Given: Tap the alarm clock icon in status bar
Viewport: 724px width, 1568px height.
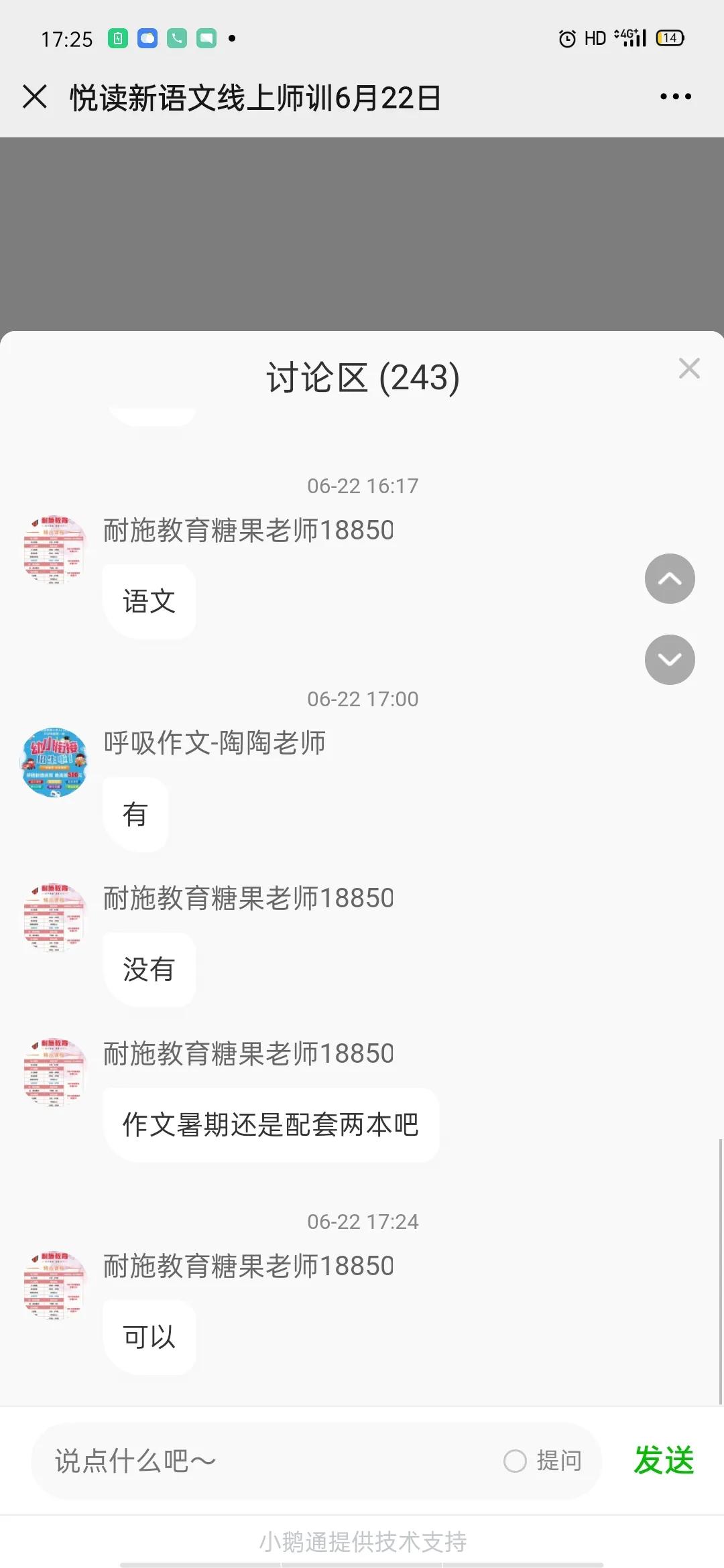Looking at the screenshot, I should (566, 38).
